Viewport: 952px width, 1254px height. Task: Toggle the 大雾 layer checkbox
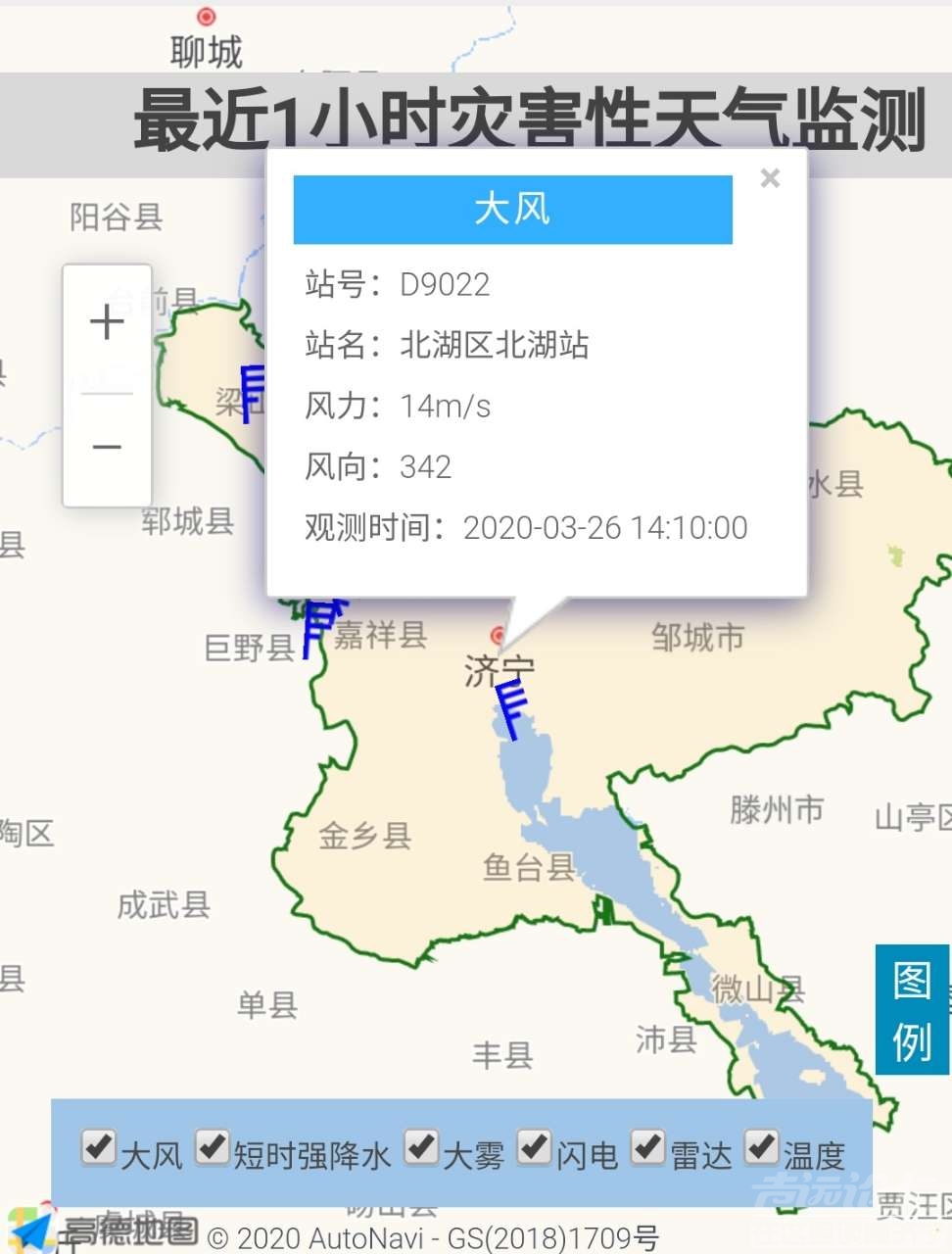(x=421, y=1146)
